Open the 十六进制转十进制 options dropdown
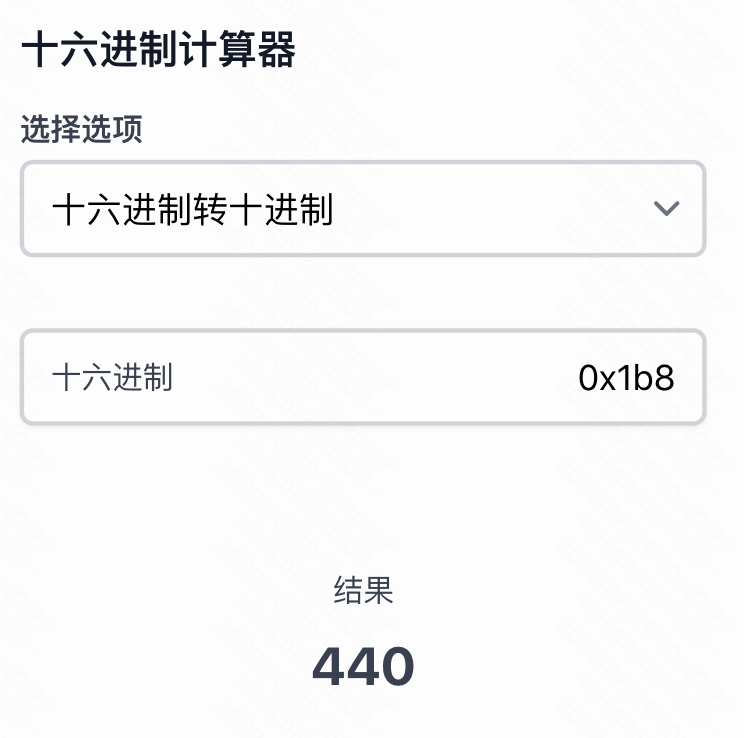744x738 pixels. (x=363, y=209)
